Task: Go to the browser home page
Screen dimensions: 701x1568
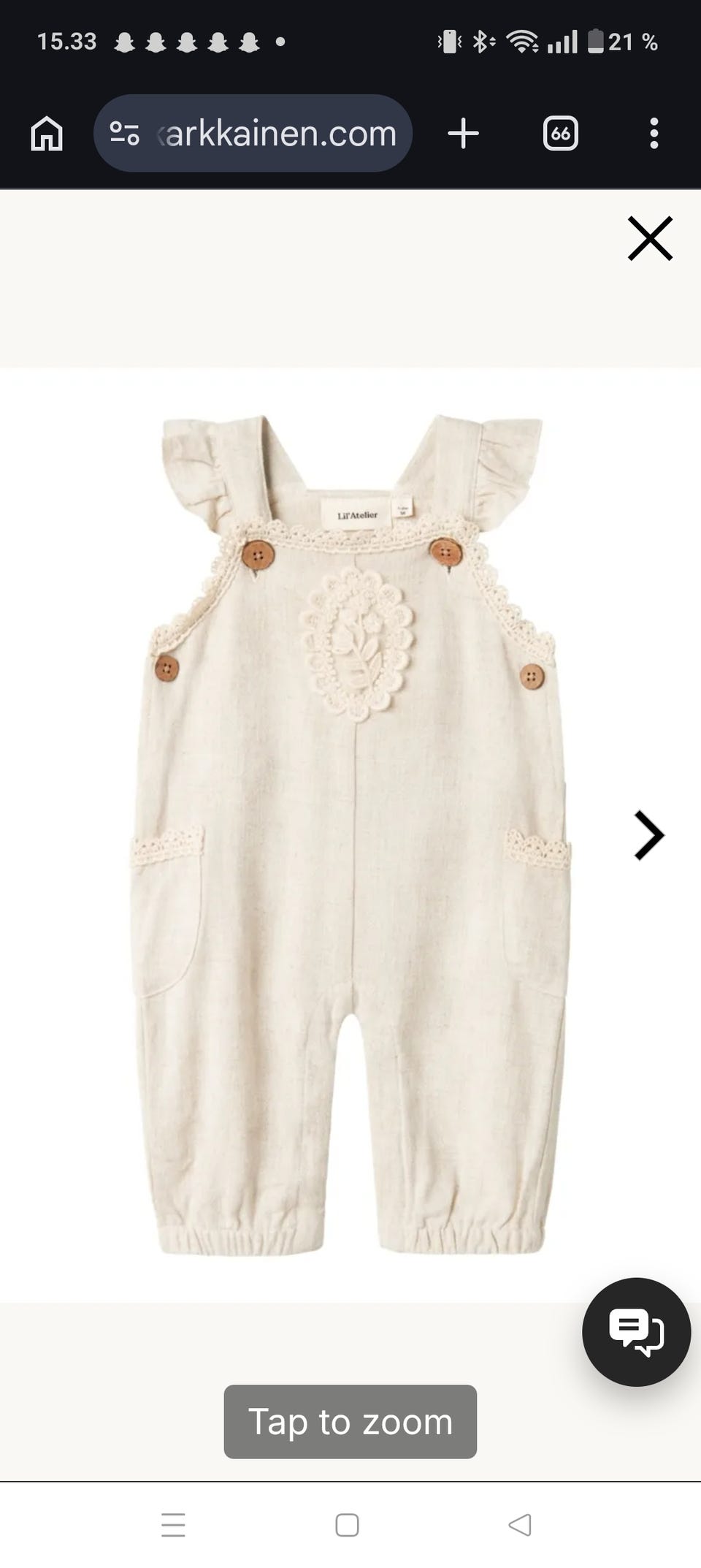Action: coord(47,134)
